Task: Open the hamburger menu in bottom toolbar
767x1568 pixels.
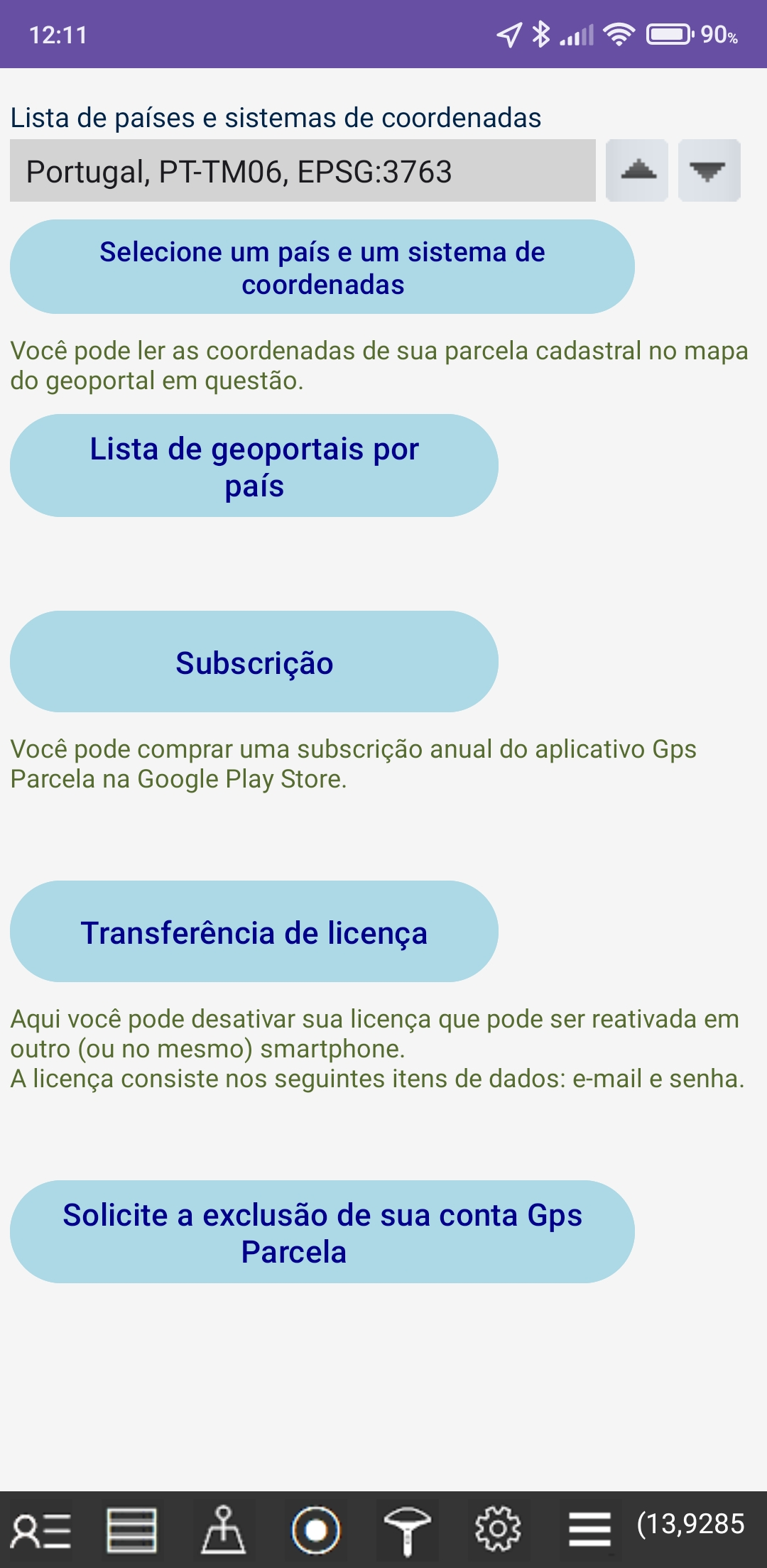Action: coord(589,1530)
